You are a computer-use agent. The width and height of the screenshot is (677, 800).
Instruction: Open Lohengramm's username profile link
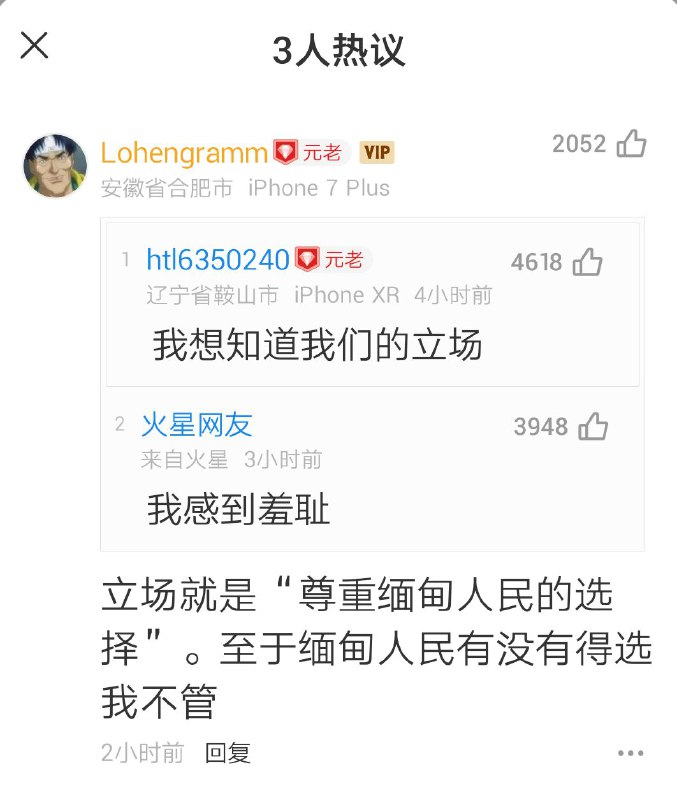coord(184,152)
